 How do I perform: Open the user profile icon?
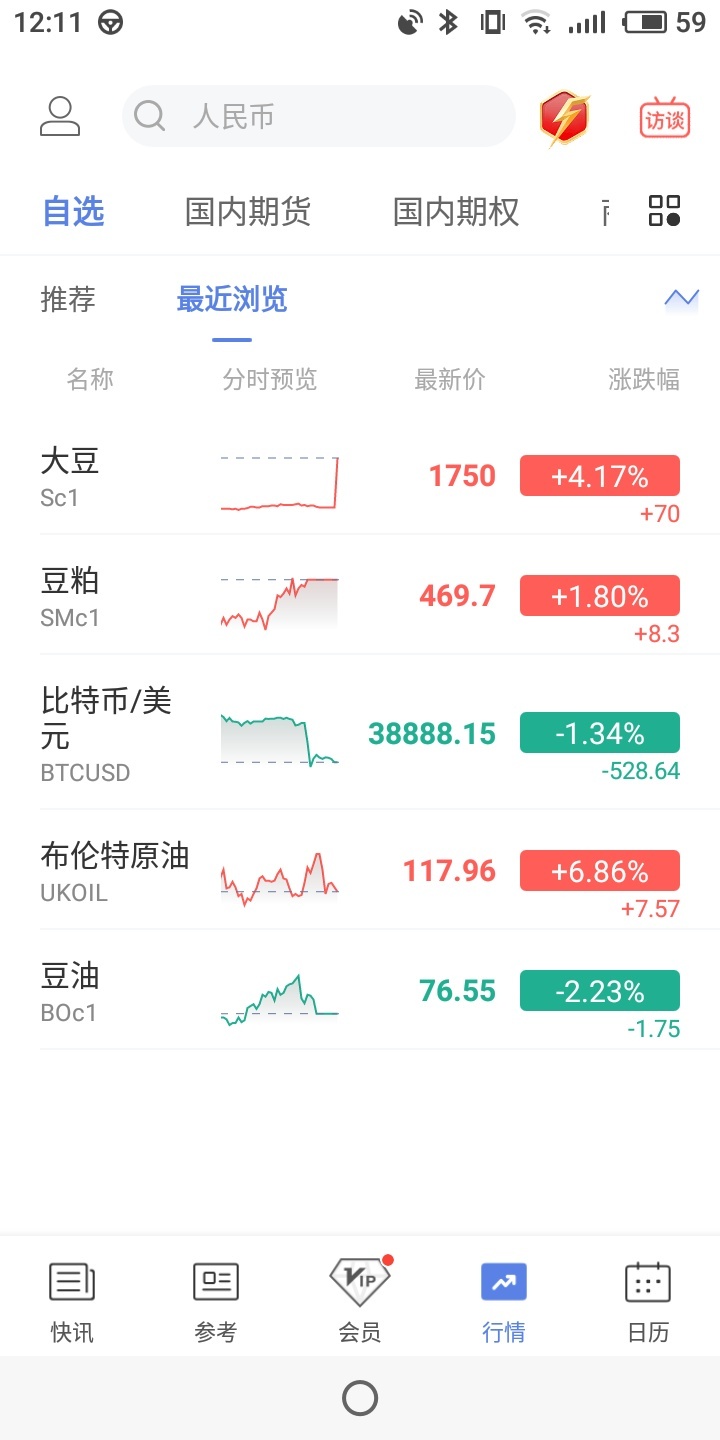(60, 117)
